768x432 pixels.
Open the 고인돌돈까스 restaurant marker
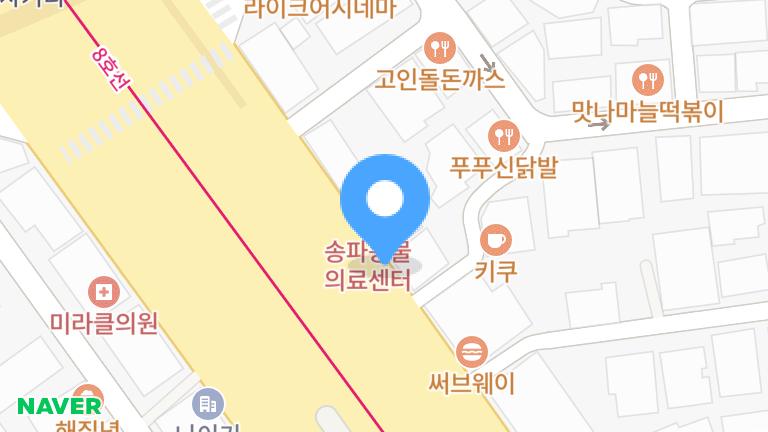coord(440,47)
